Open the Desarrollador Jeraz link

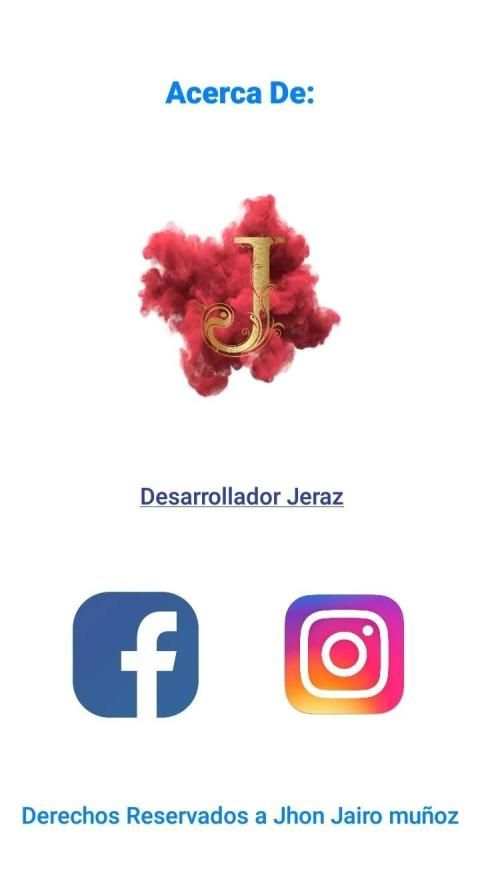(x=241, y=497)
